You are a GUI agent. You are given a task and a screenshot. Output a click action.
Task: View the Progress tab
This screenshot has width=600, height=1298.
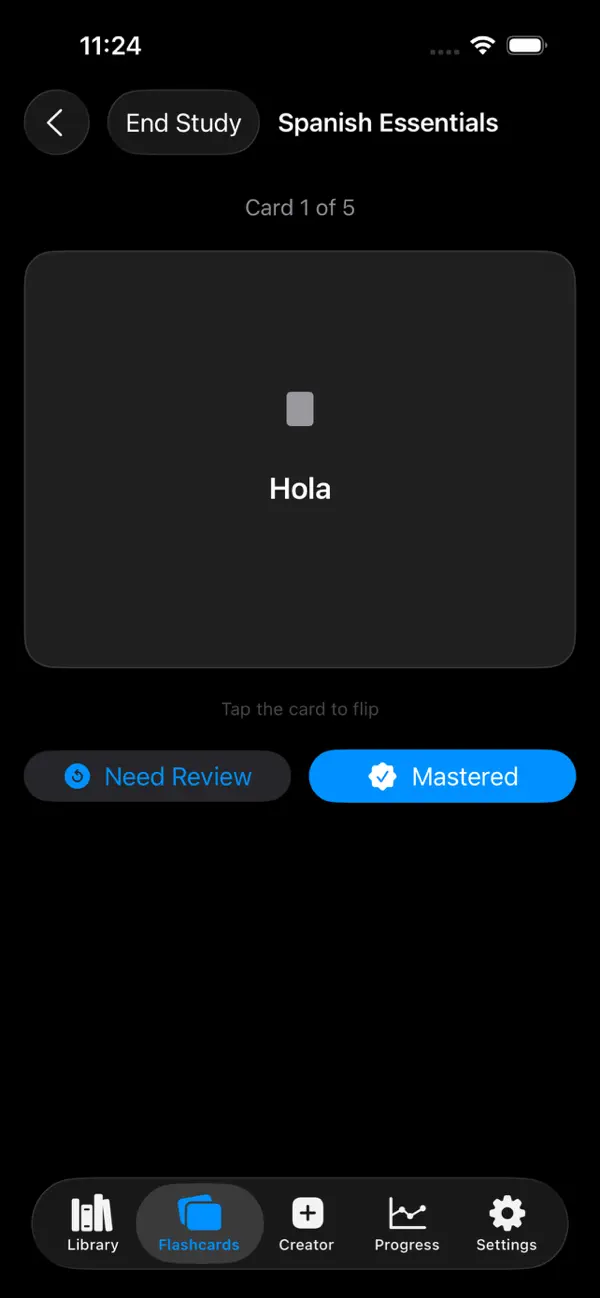tap(407, 1224)
